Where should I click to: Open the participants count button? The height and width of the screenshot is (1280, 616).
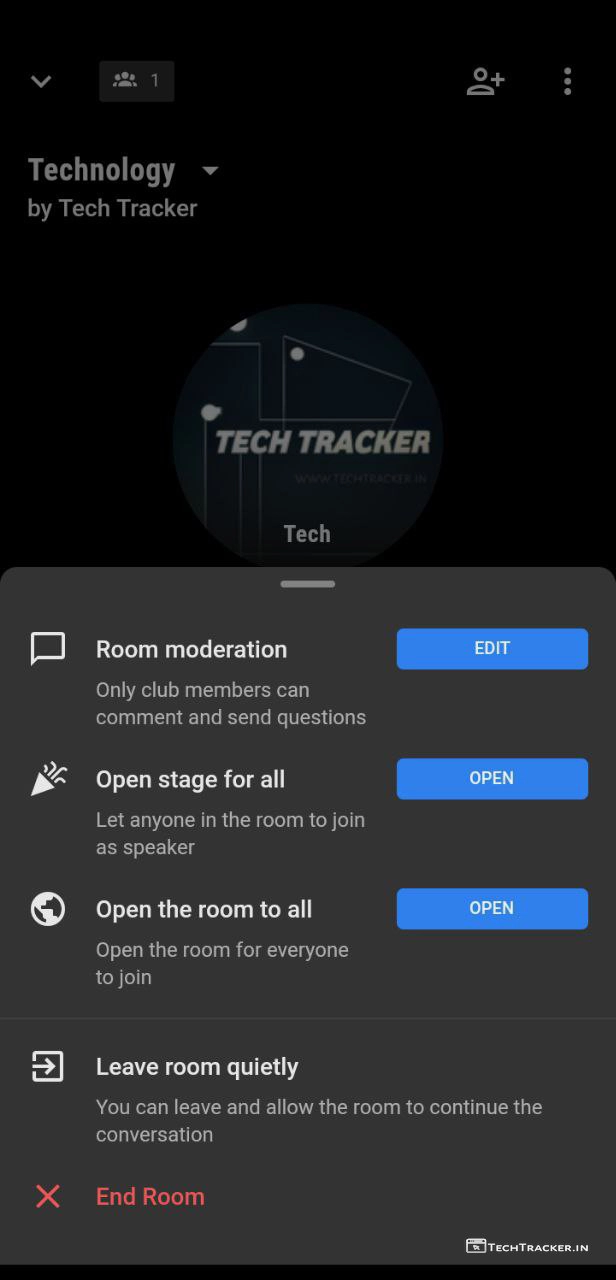[137, 81]
